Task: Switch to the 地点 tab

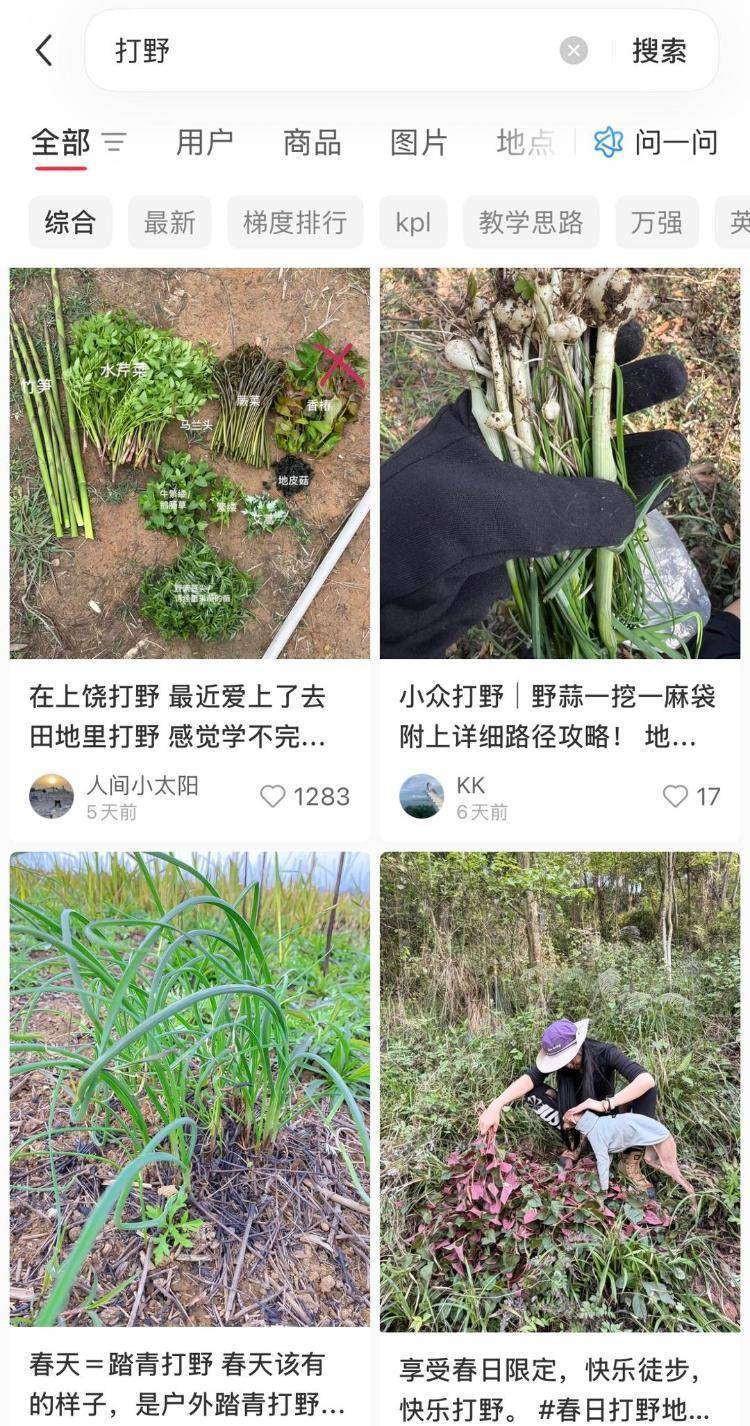Action: coord(524,143)
